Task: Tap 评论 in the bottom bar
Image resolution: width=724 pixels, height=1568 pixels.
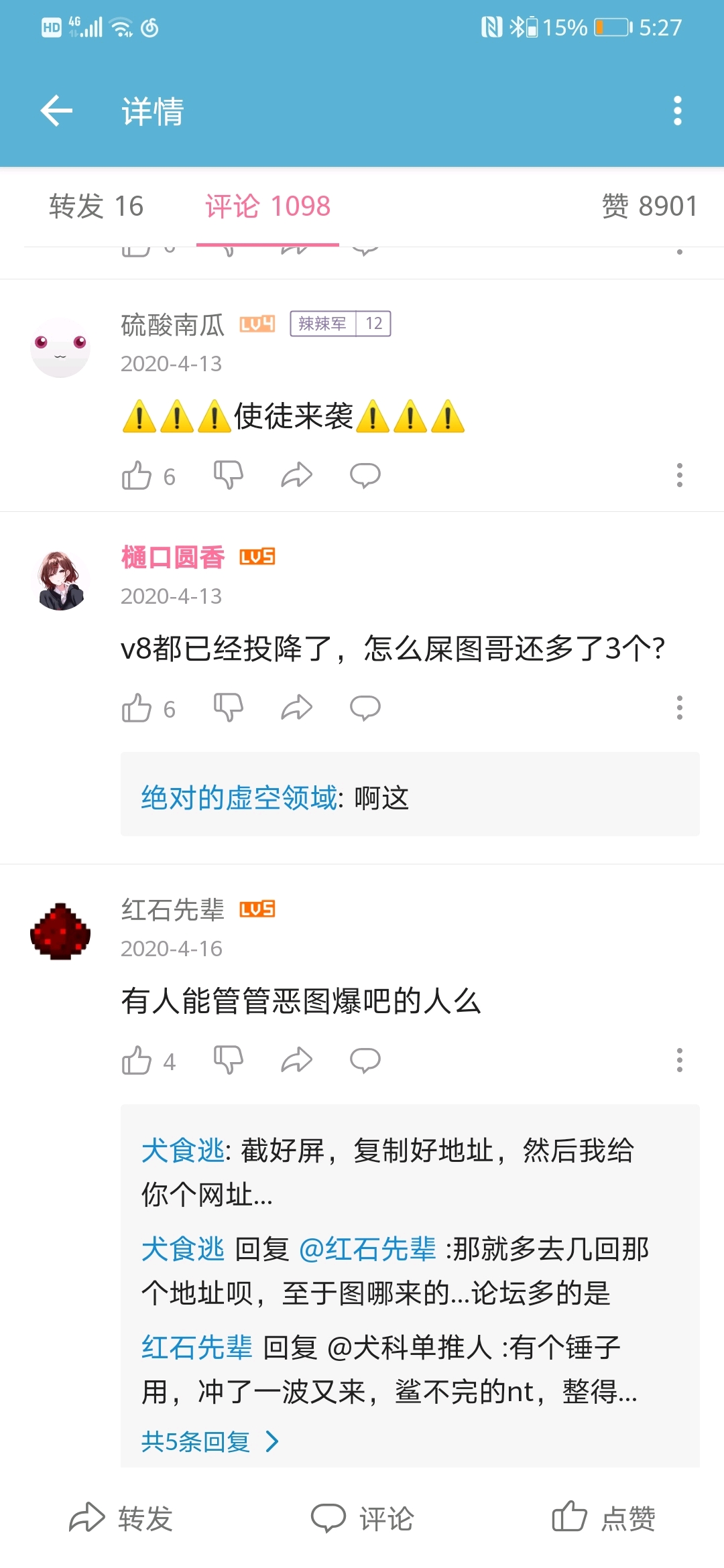Action: pyautogui.click(x=362, y=1518)
